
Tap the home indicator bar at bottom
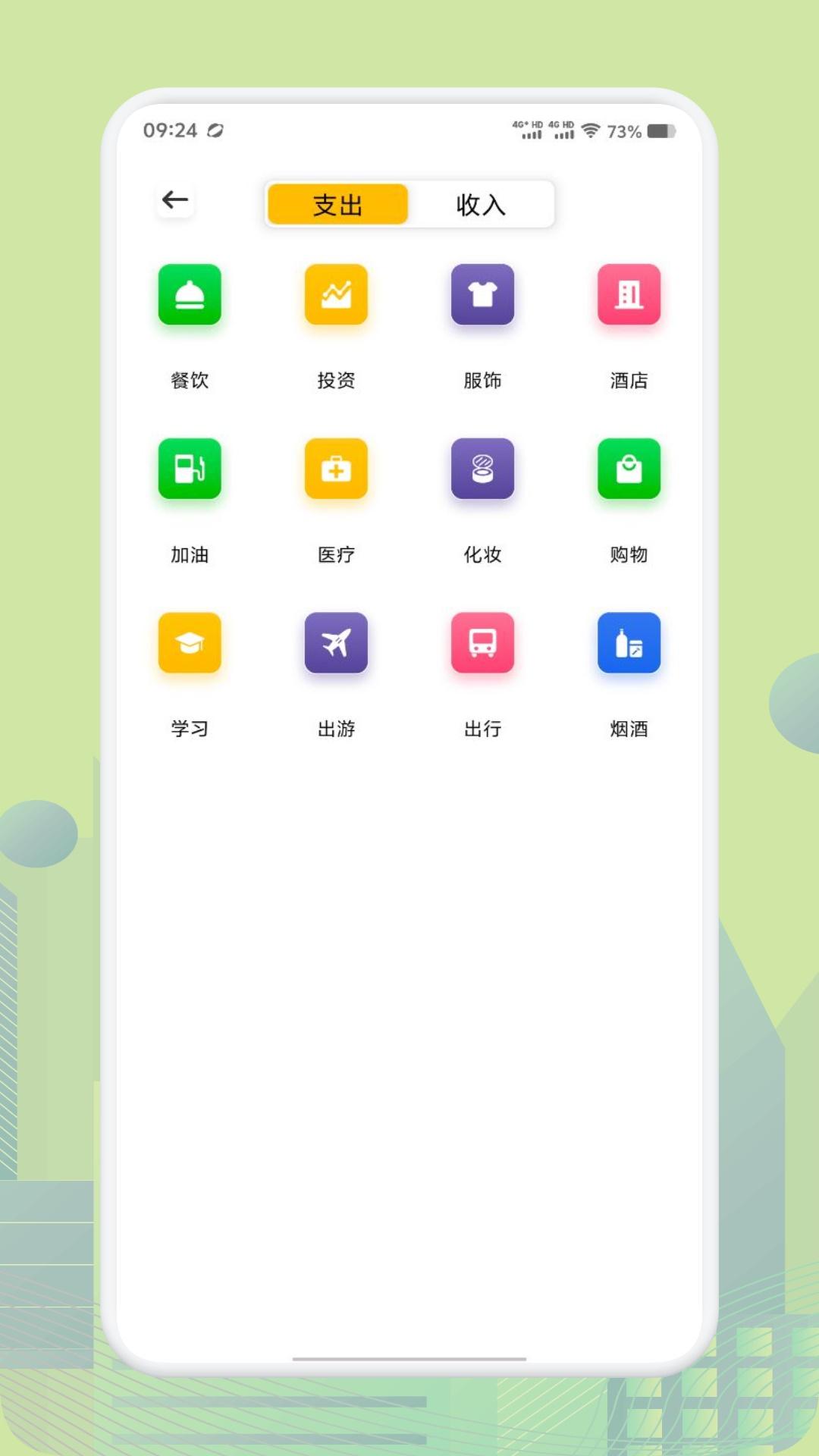(x=409, y=1355)
